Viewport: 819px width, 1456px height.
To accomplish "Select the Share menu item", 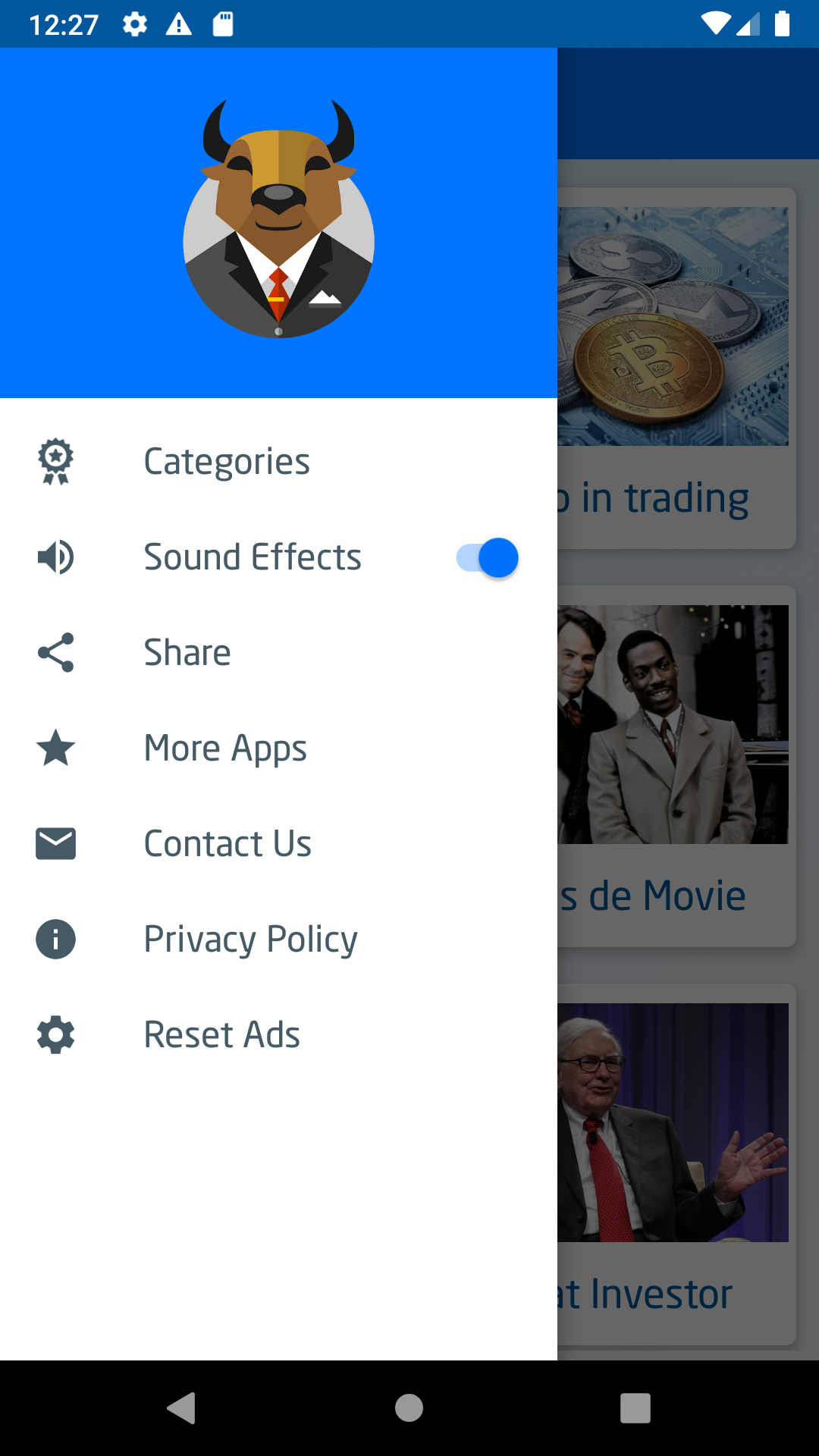I will coord(278,652).
